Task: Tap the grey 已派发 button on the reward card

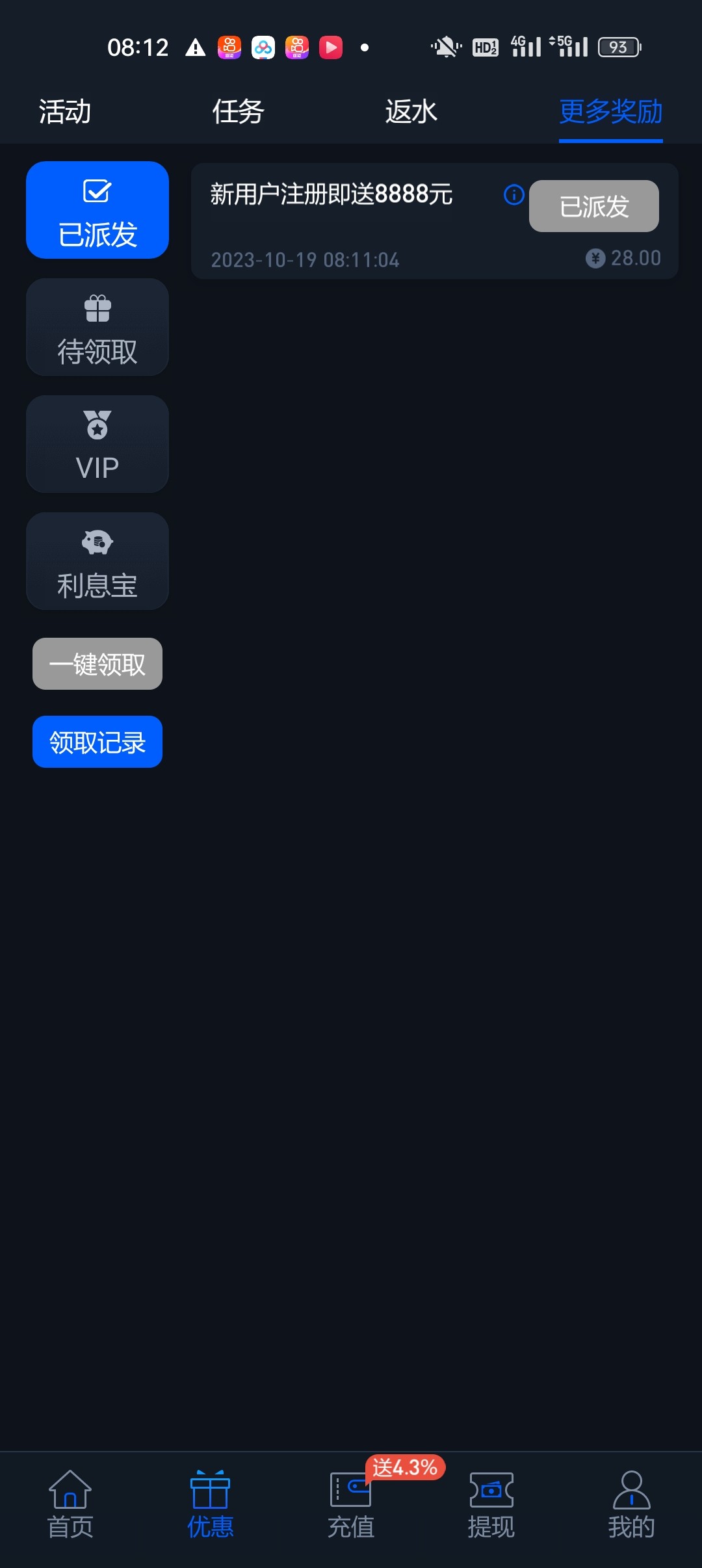Action: click(594, 206)
